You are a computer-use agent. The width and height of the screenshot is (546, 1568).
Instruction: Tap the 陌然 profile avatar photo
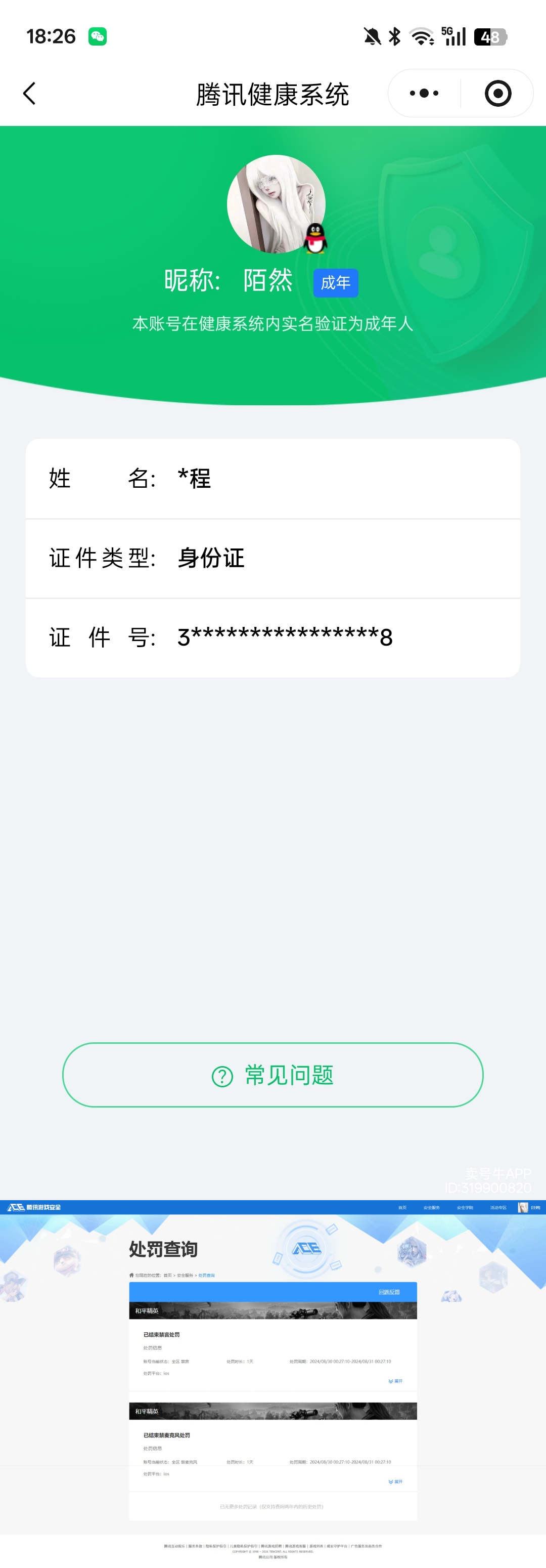click(x=276, y=205)
